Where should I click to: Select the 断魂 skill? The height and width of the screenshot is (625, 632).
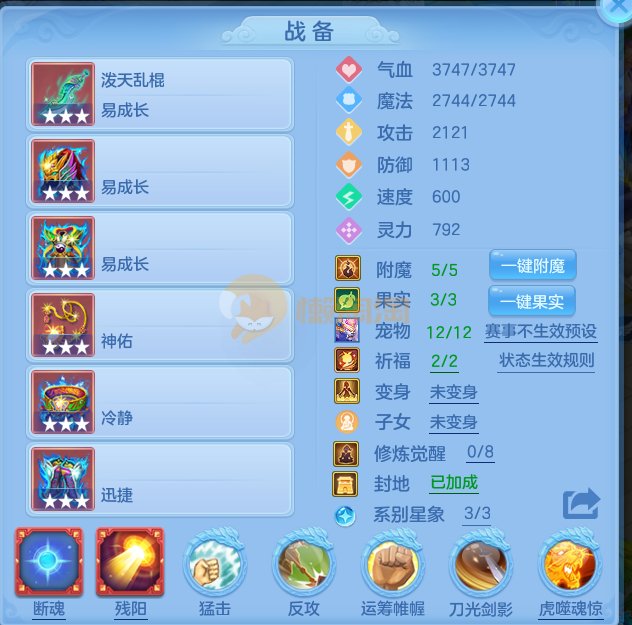tap(47, 563)
